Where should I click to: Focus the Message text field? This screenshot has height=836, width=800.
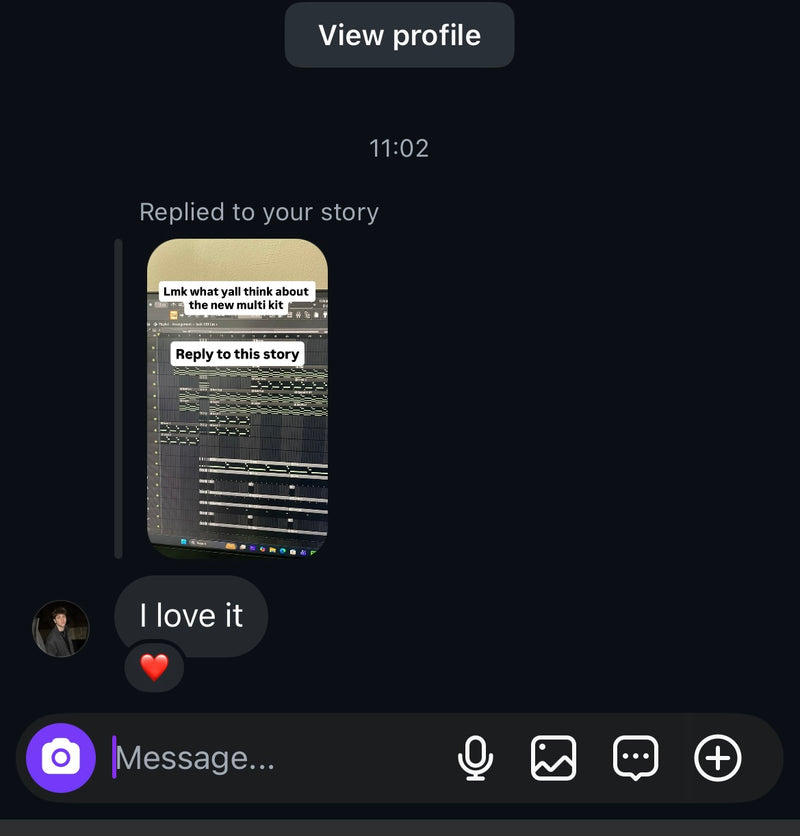pos(270,758)
